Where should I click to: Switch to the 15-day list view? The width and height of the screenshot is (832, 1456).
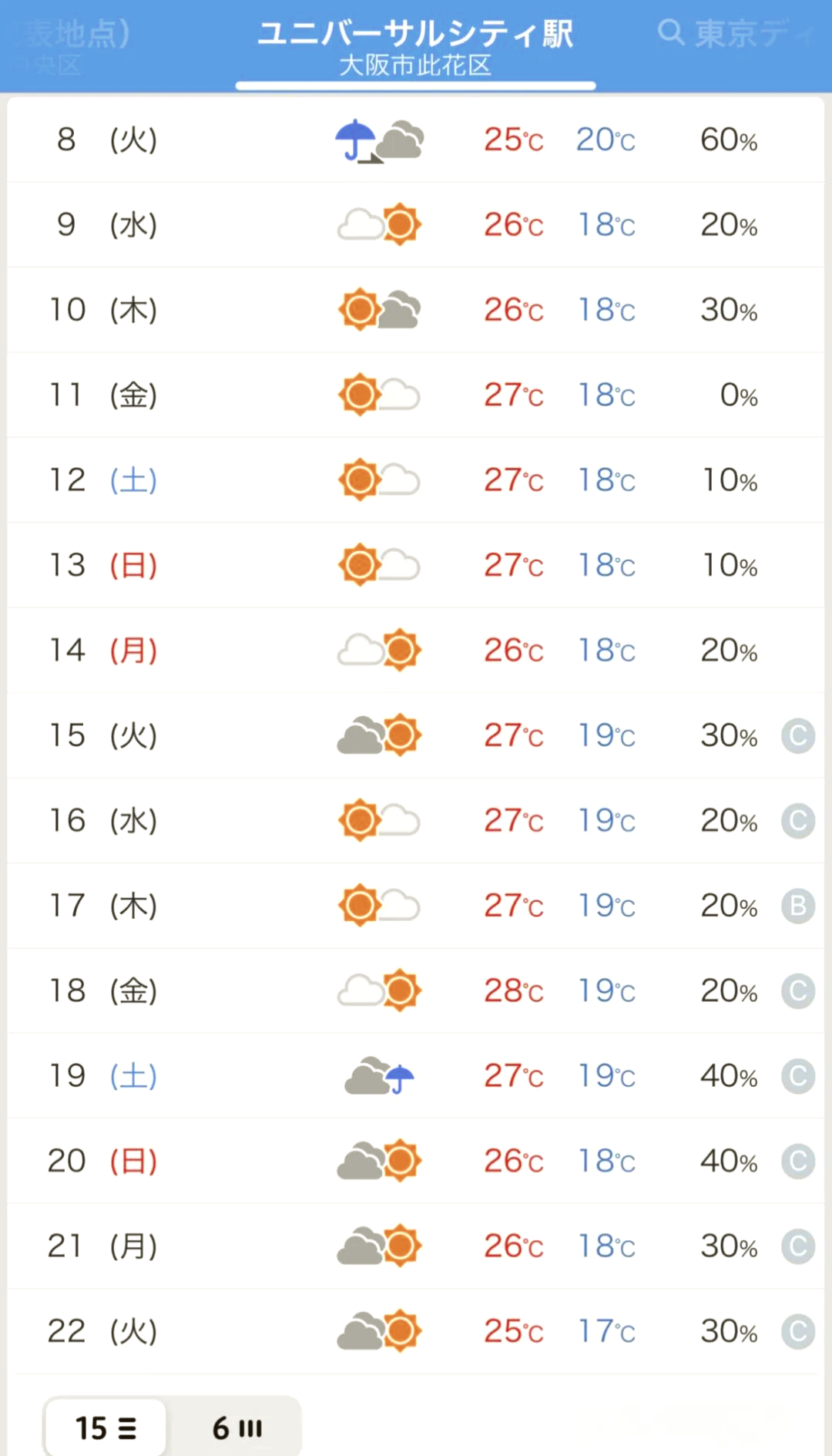pyautogui.click(x=106, y=1427)
